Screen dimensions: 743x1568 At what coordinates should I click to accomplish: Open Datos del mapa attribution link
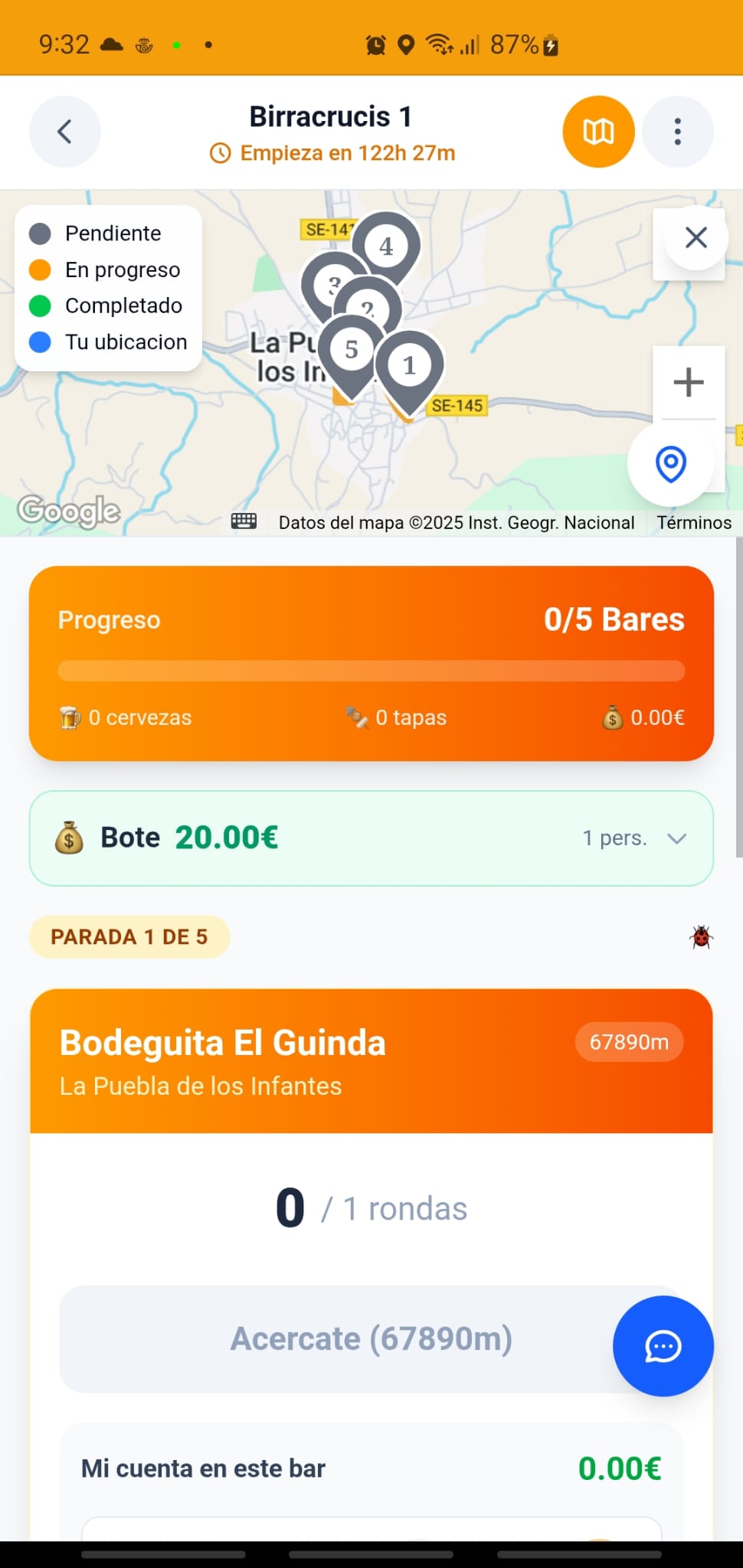click(x=457, y=522)
